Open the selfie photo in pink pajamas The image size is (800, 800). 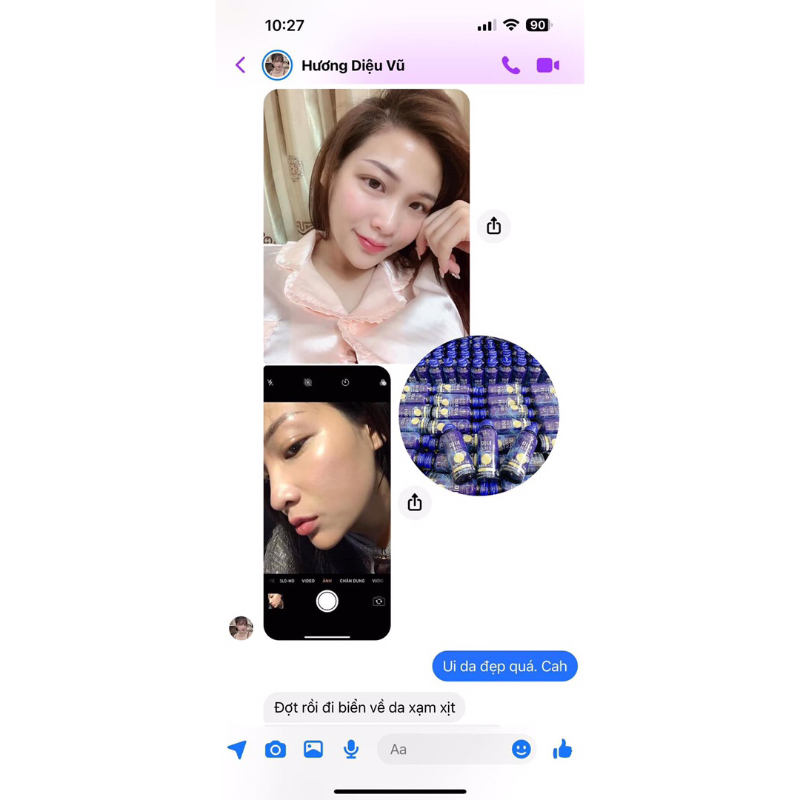point(366,225)
